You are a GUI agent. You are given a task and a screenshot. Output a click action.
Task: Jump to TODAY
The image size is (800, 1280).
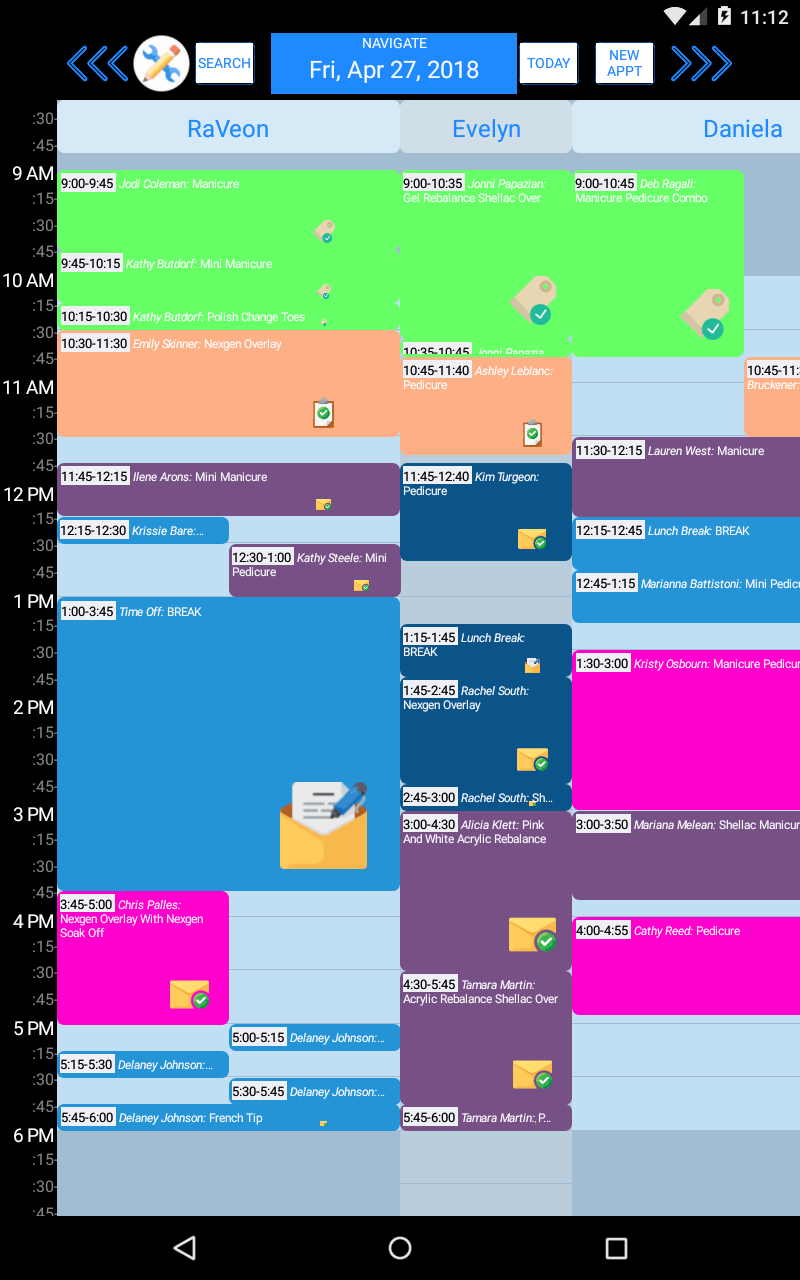point(548,63)
